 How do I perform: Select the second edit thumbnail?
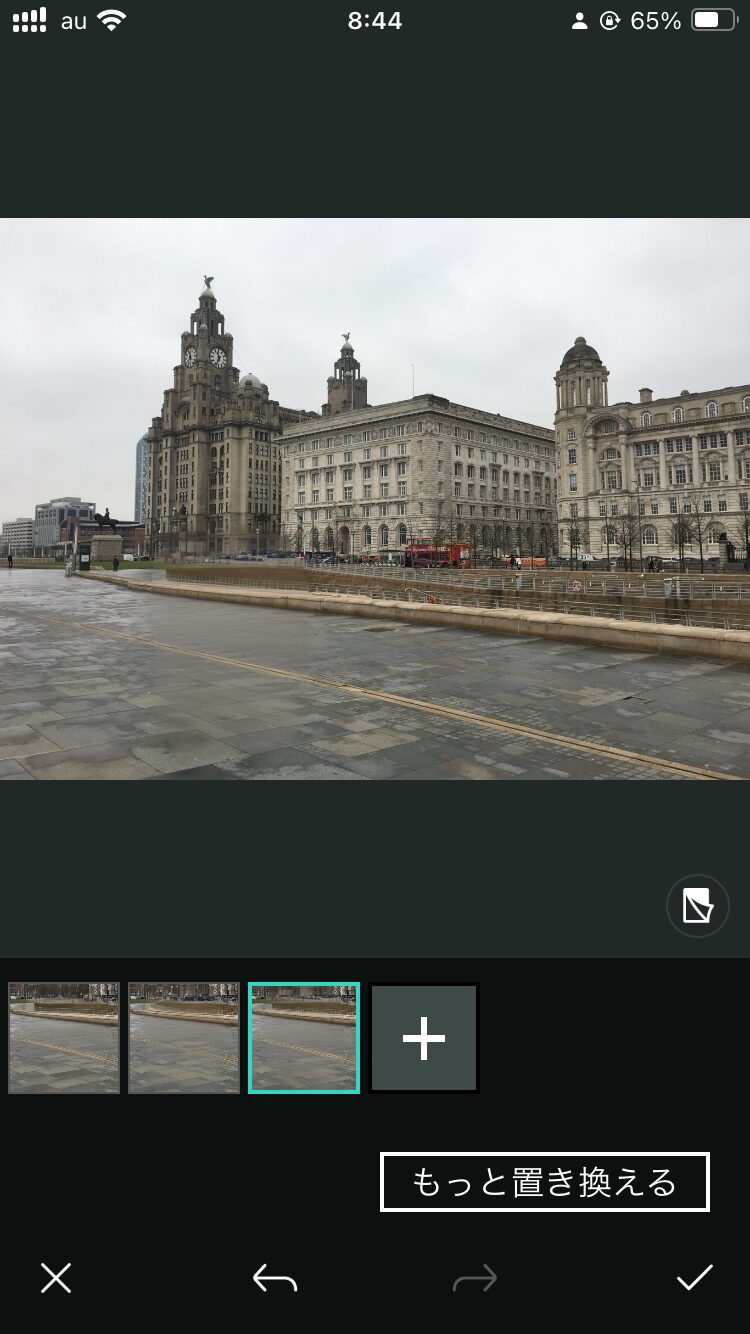pos(184,1037)
